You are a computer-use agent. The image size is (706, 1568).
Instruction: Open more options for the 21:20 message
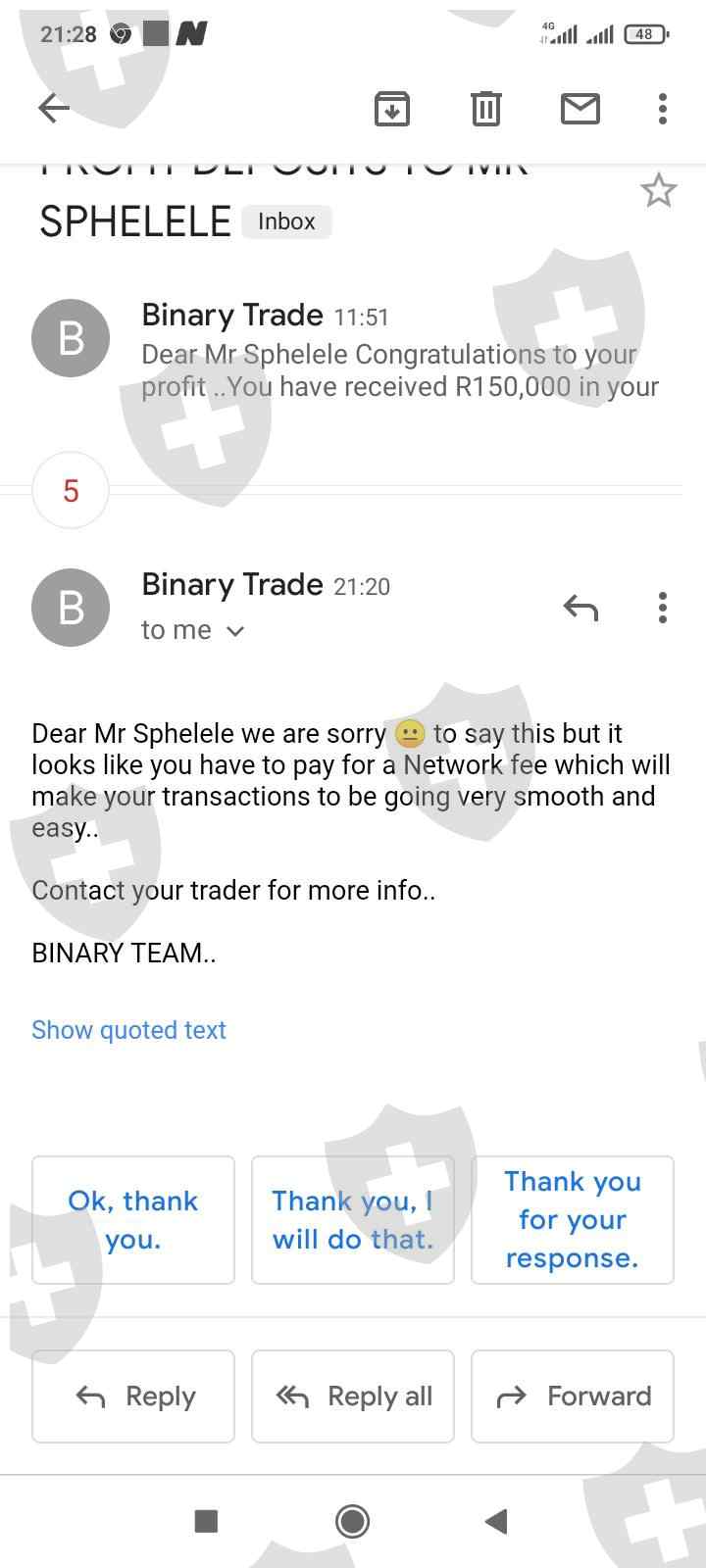pos(663,608)
